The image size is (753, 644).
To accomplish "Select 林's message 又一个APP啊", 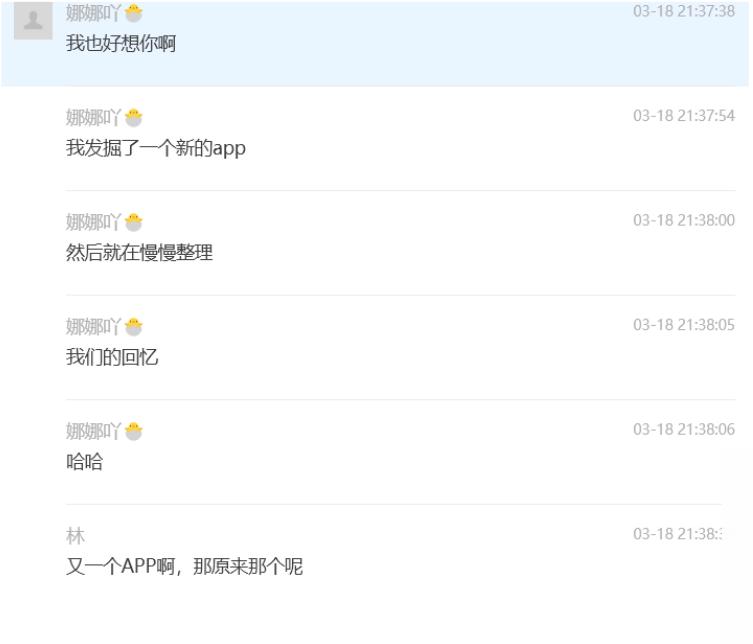I will pos(184,567).
